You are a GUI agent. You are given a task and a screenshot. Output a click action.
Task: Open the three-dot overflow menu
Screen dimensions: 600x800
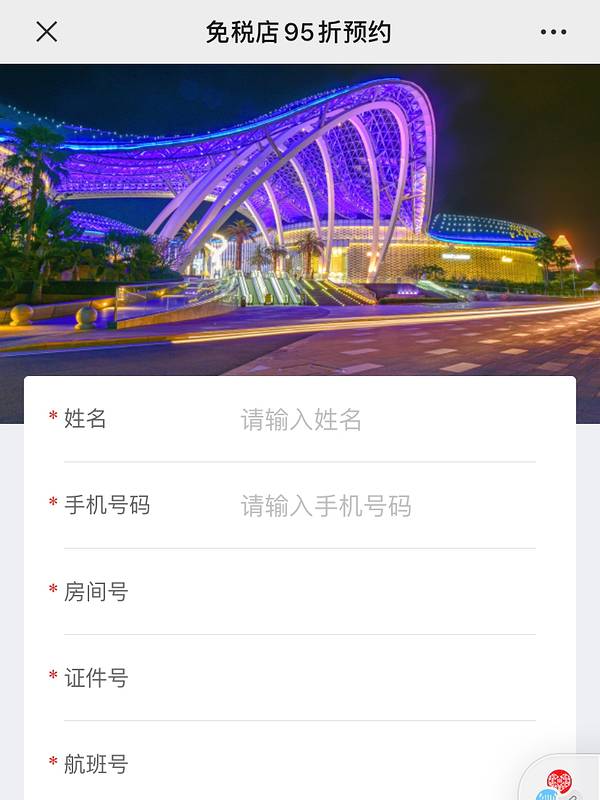click(x=553, y=32)
